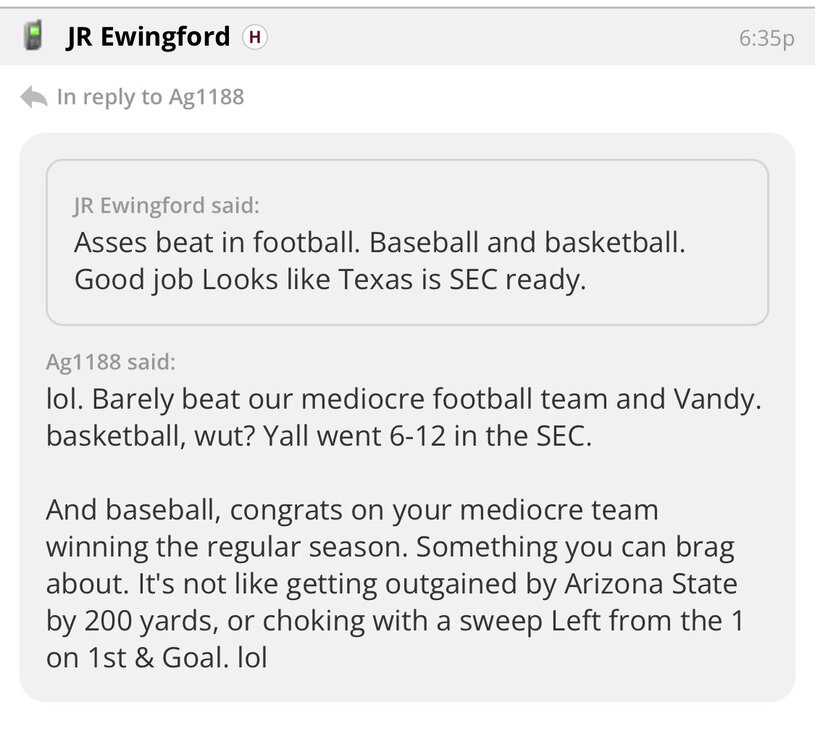Open JR Ewingford's profile
Image resolution: width=815 pixels, height=750 pixels.
coord(147,37)
